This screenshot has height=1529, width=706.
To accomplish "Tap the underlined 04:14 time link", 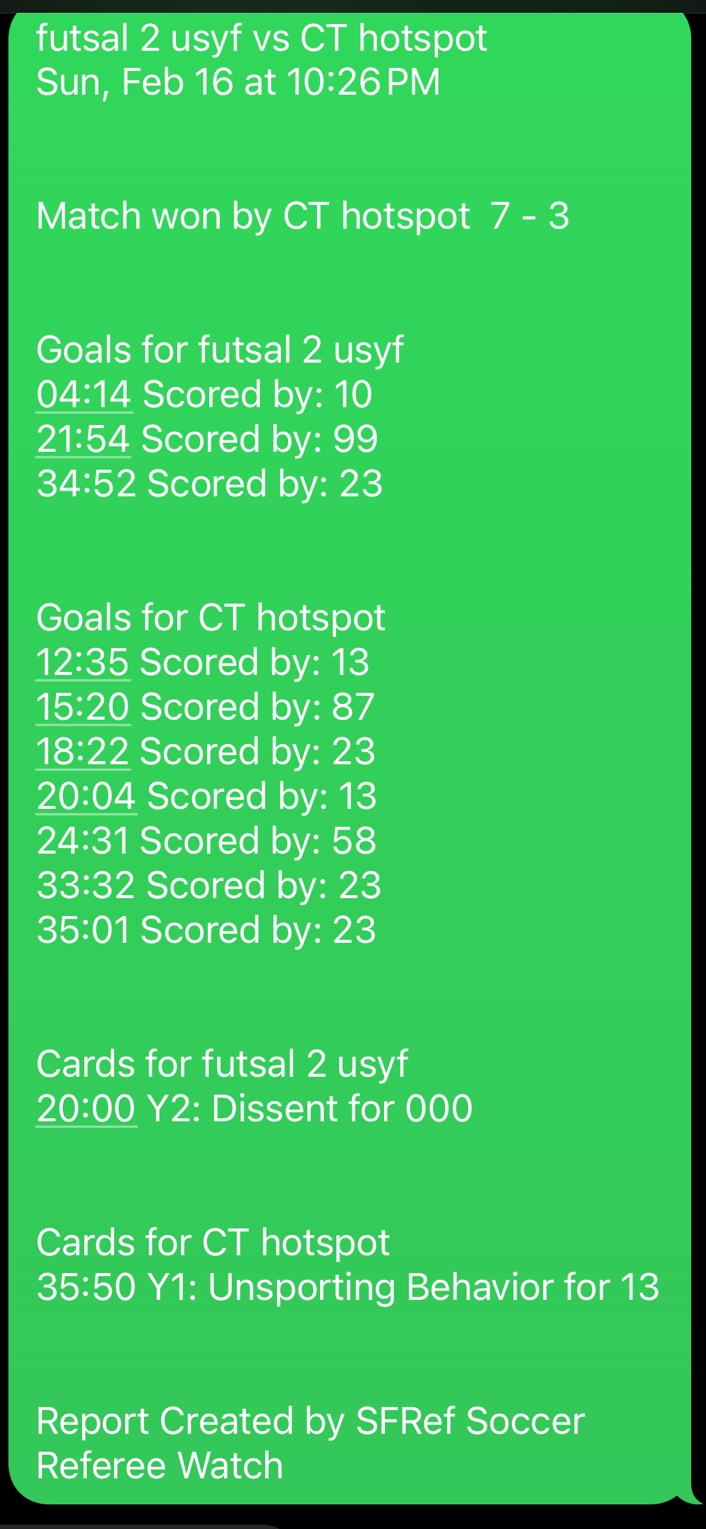I will click(x=84, y=395).
